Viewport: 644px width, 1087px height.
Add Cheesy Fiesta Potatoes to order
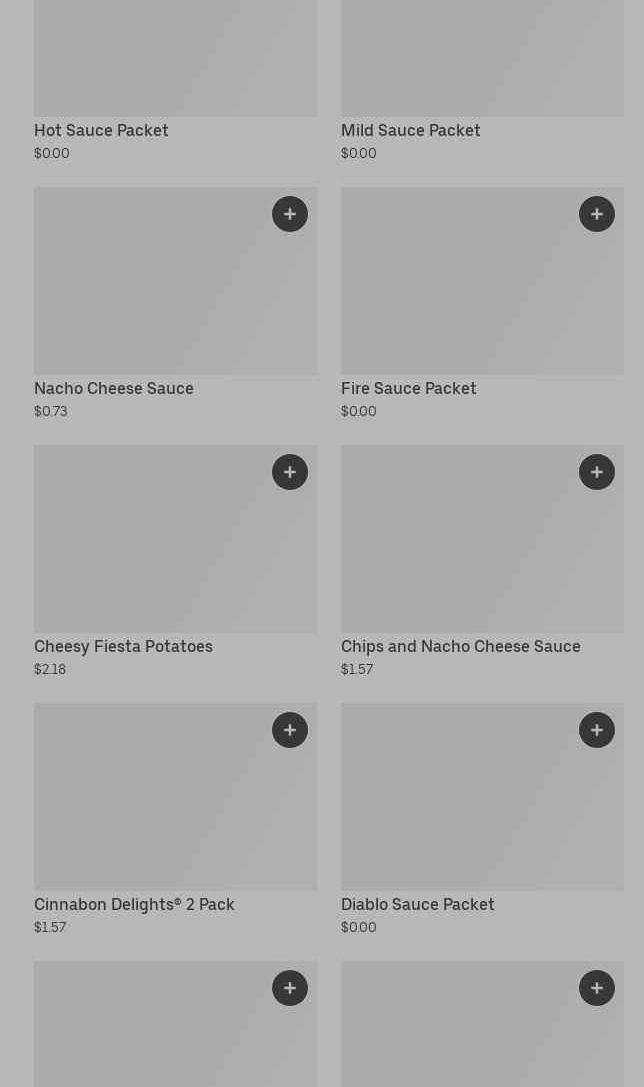coord(290,472)
